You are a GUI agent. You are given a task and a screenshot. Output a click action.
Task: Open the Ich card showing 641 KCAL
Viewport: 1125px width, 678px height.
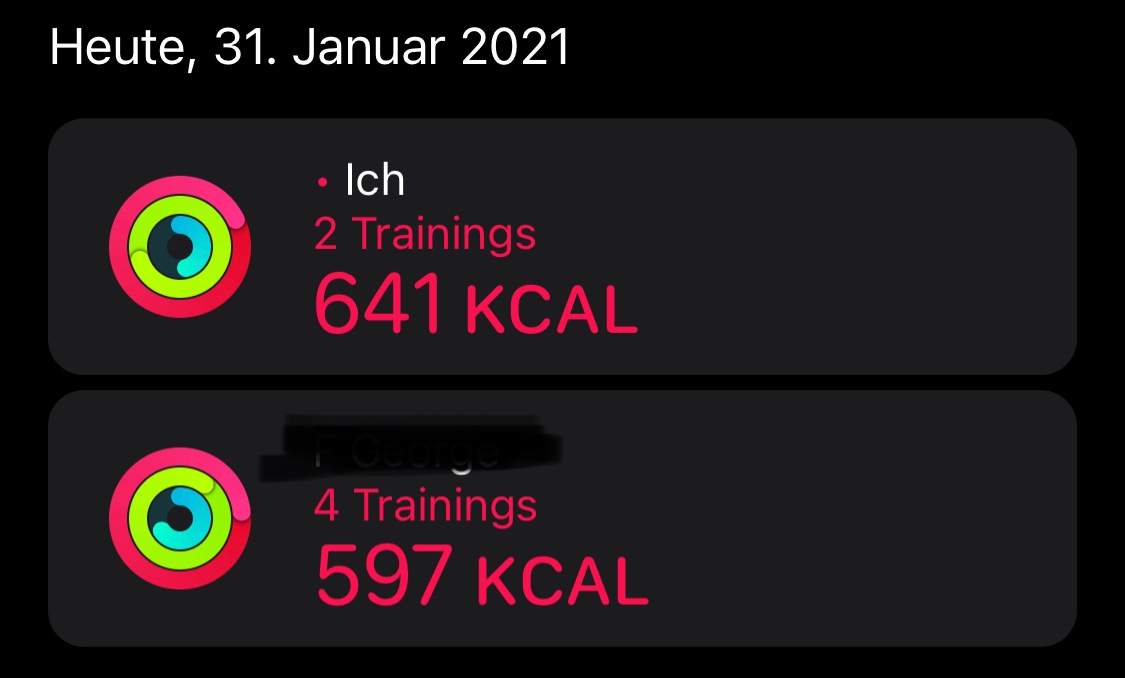(562, 246)
